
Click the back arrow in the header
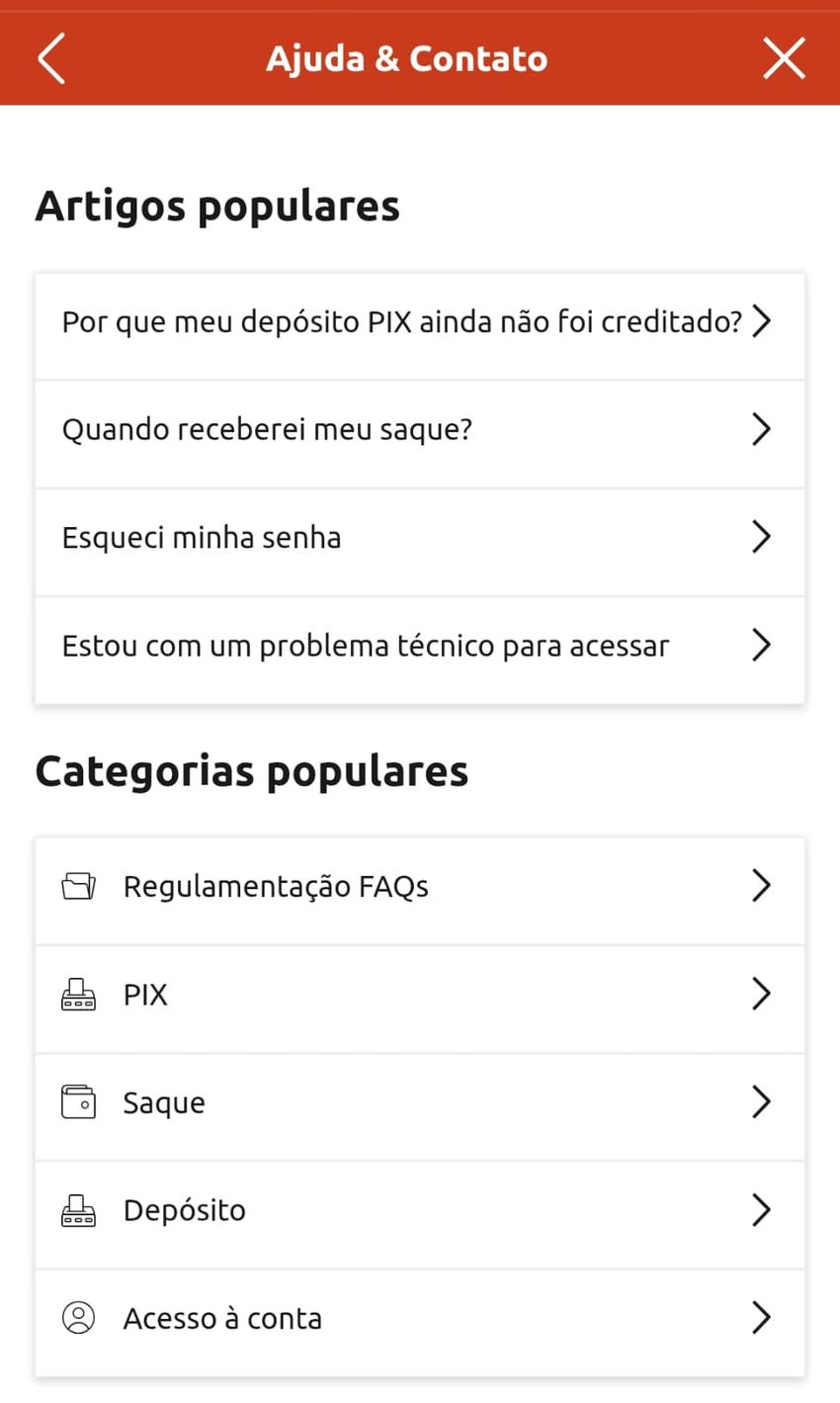pyautogui.click(x=51, y=57)
